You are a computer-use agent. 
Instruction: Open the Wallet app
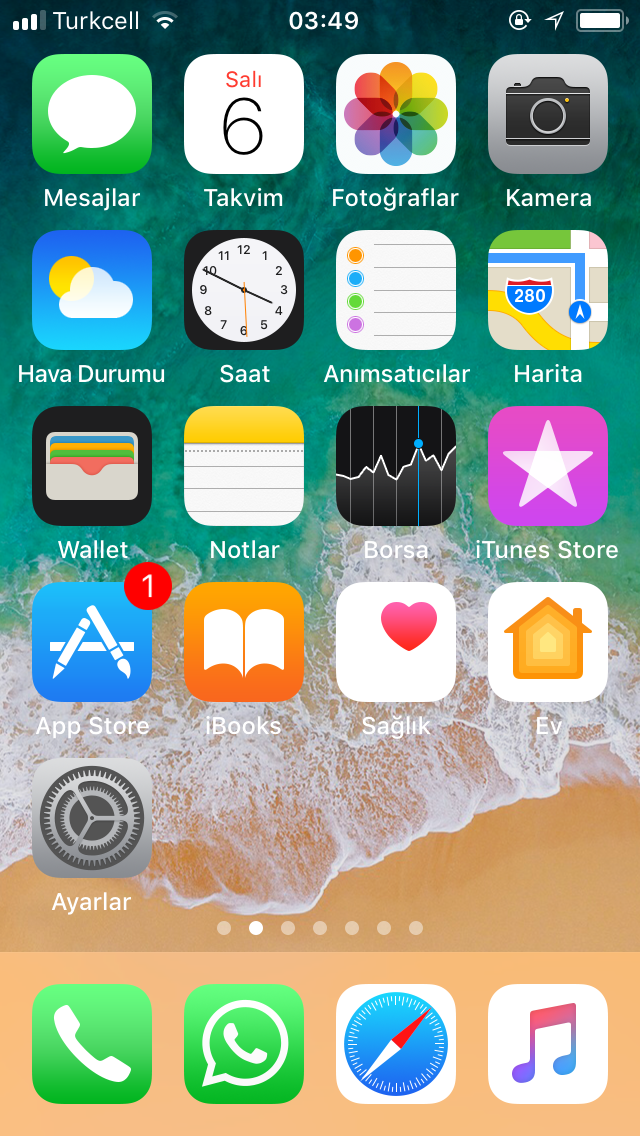[x=92, y=466]
